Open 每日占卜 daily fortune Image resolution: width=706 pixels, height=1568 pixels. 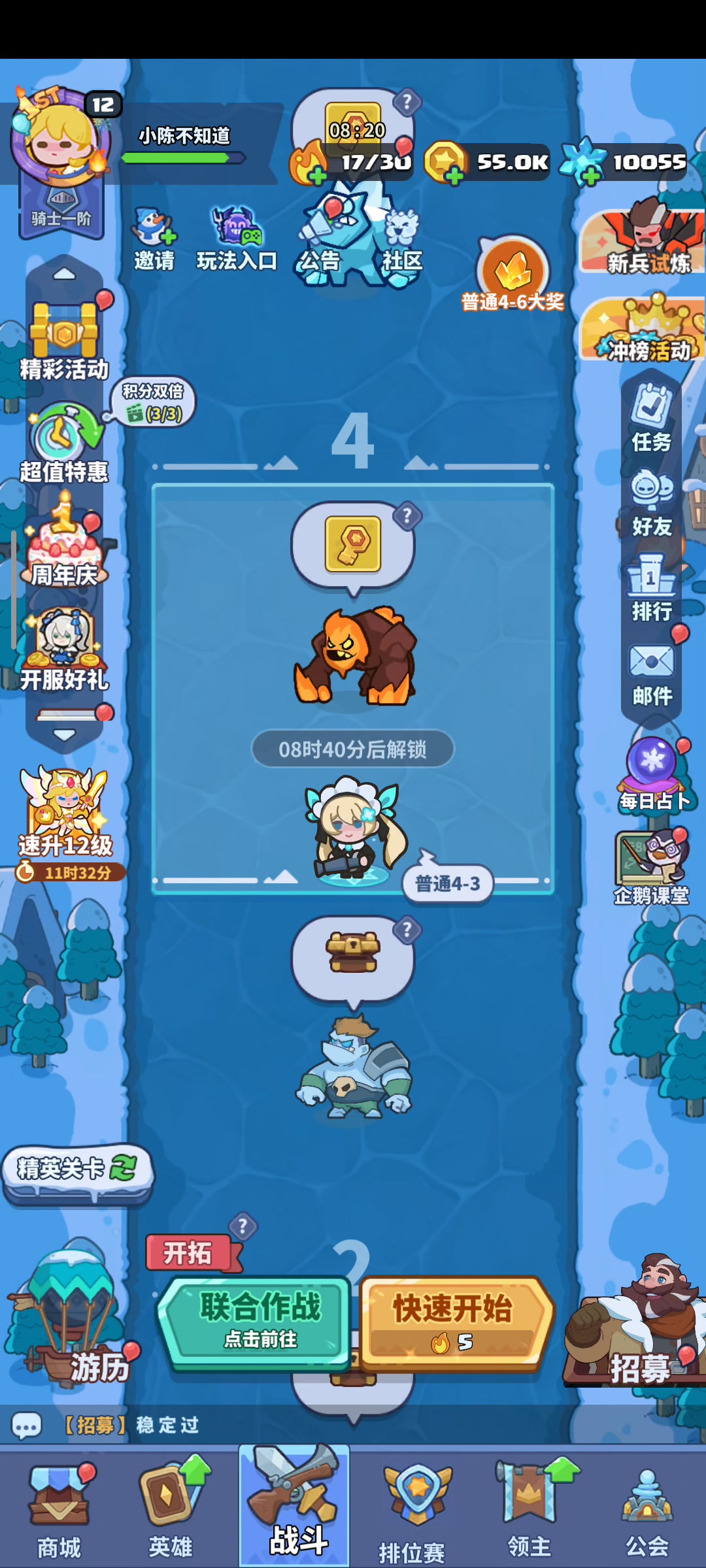pyautogui.click(x=652, y=772)
